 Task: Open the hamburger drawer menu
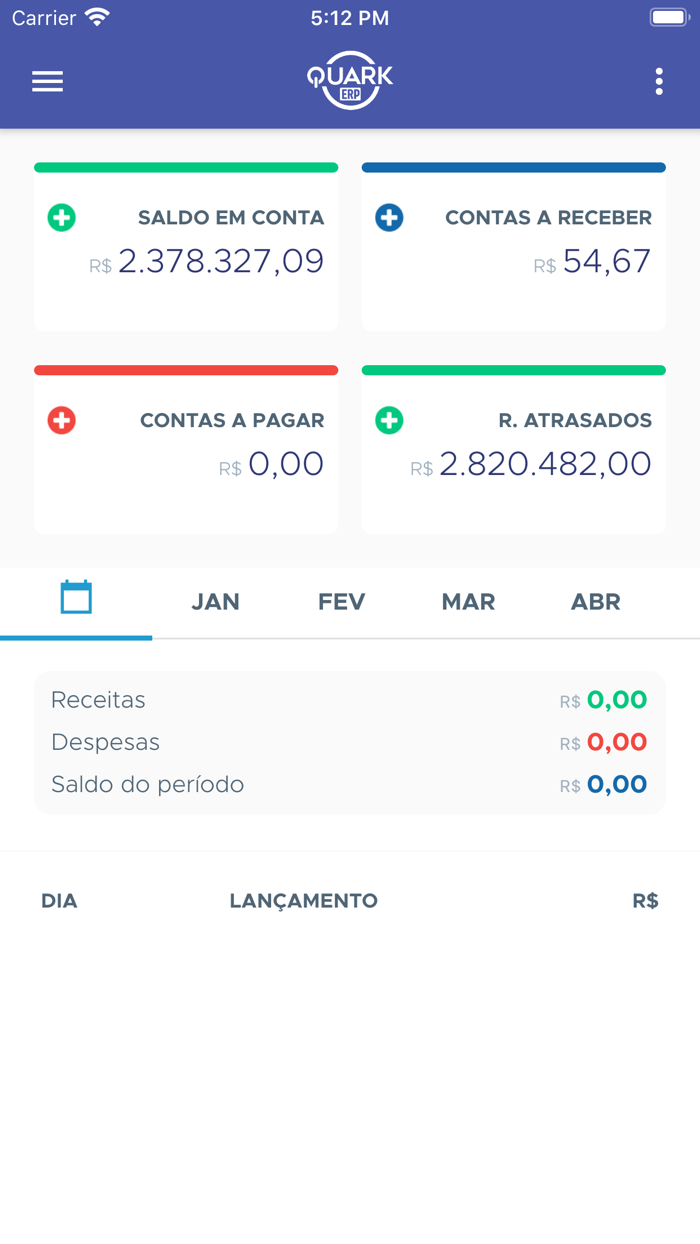pyautogui.click(x=47, y=82)
